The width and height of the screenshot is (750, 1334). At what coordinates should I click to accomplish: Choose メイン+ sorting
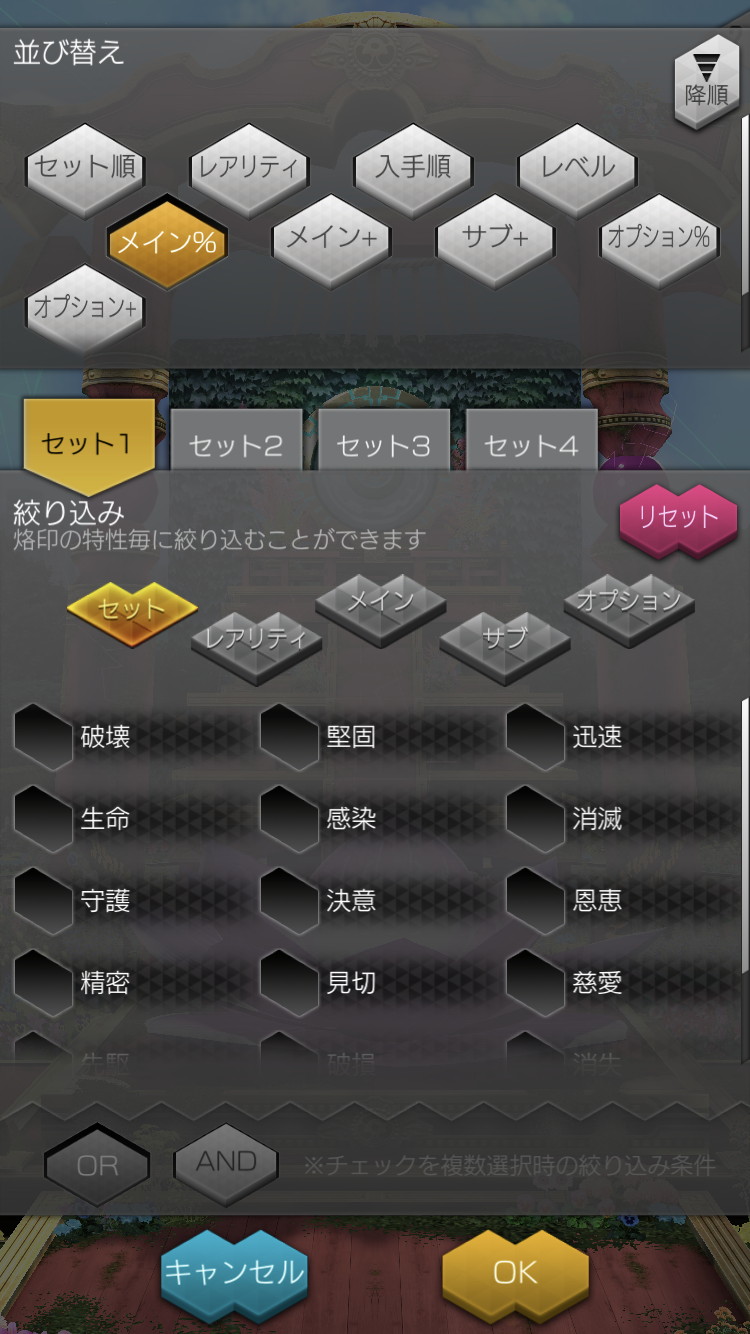coord(332,239)
